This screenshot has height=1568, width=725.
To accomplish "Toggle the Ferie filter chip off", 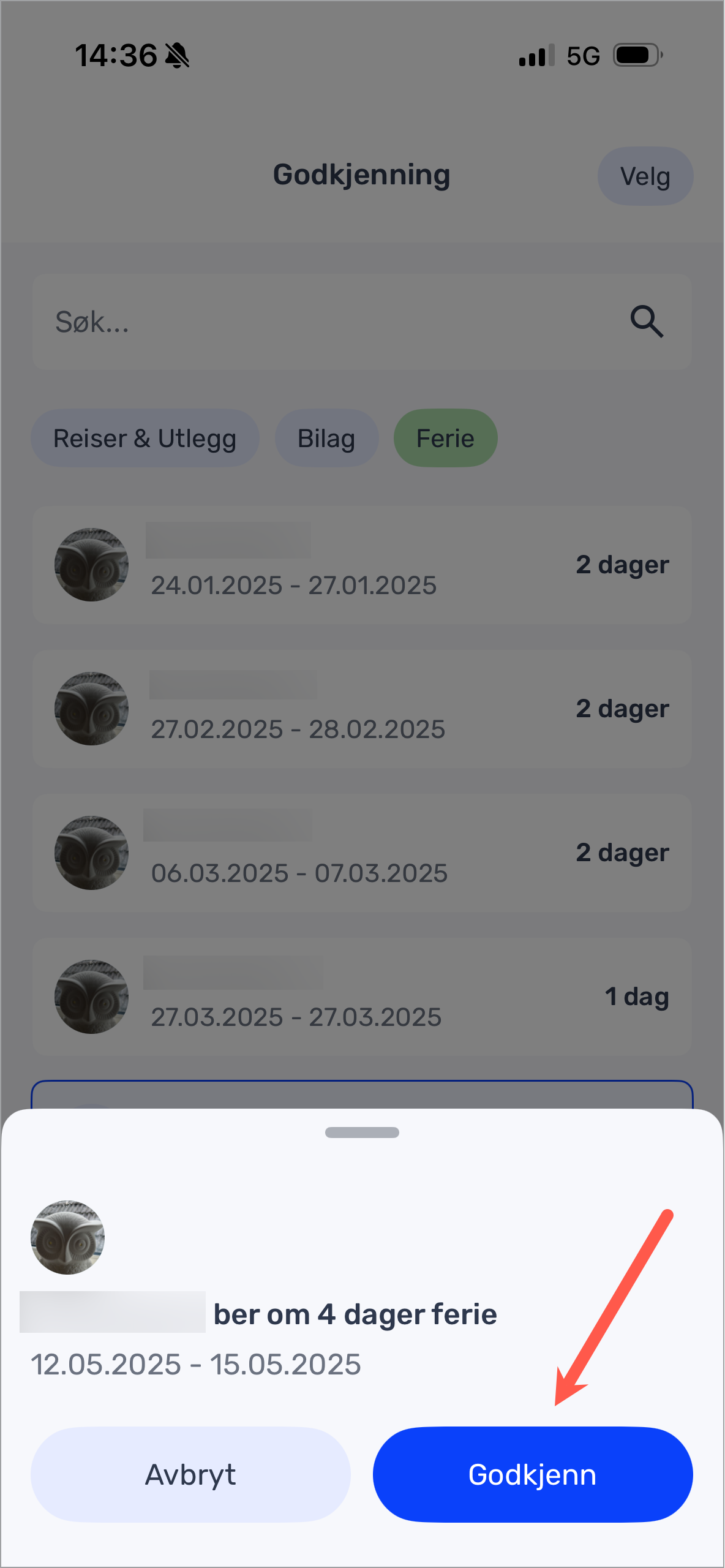I will (x=445, y=437).
